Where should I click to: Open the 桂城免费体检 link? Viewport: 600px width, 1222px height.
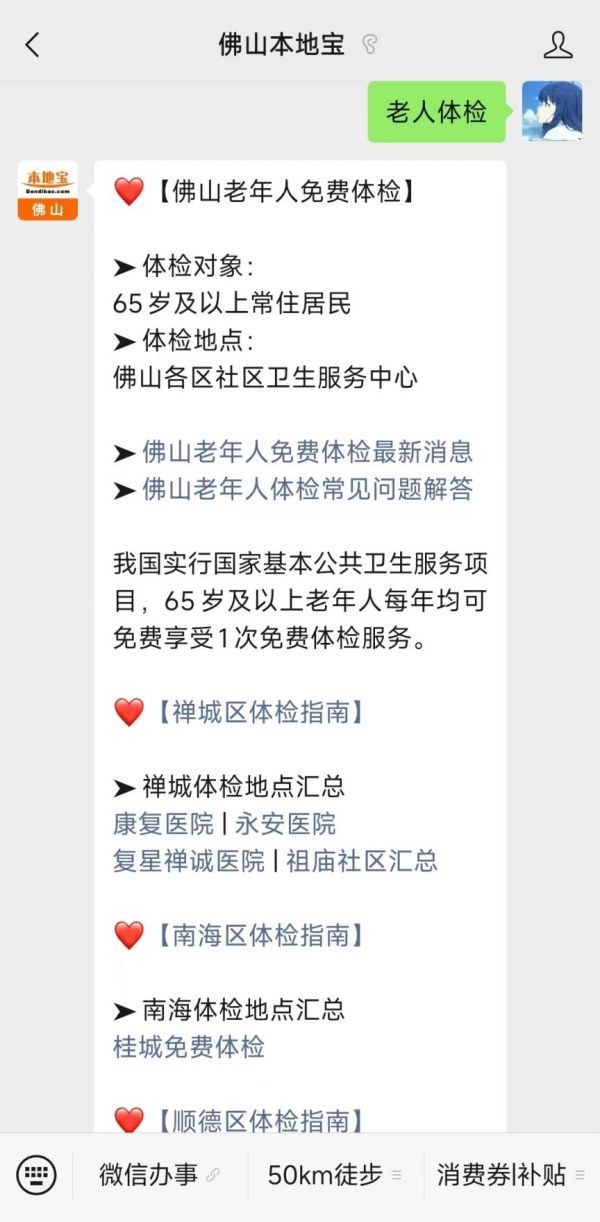189,1047
